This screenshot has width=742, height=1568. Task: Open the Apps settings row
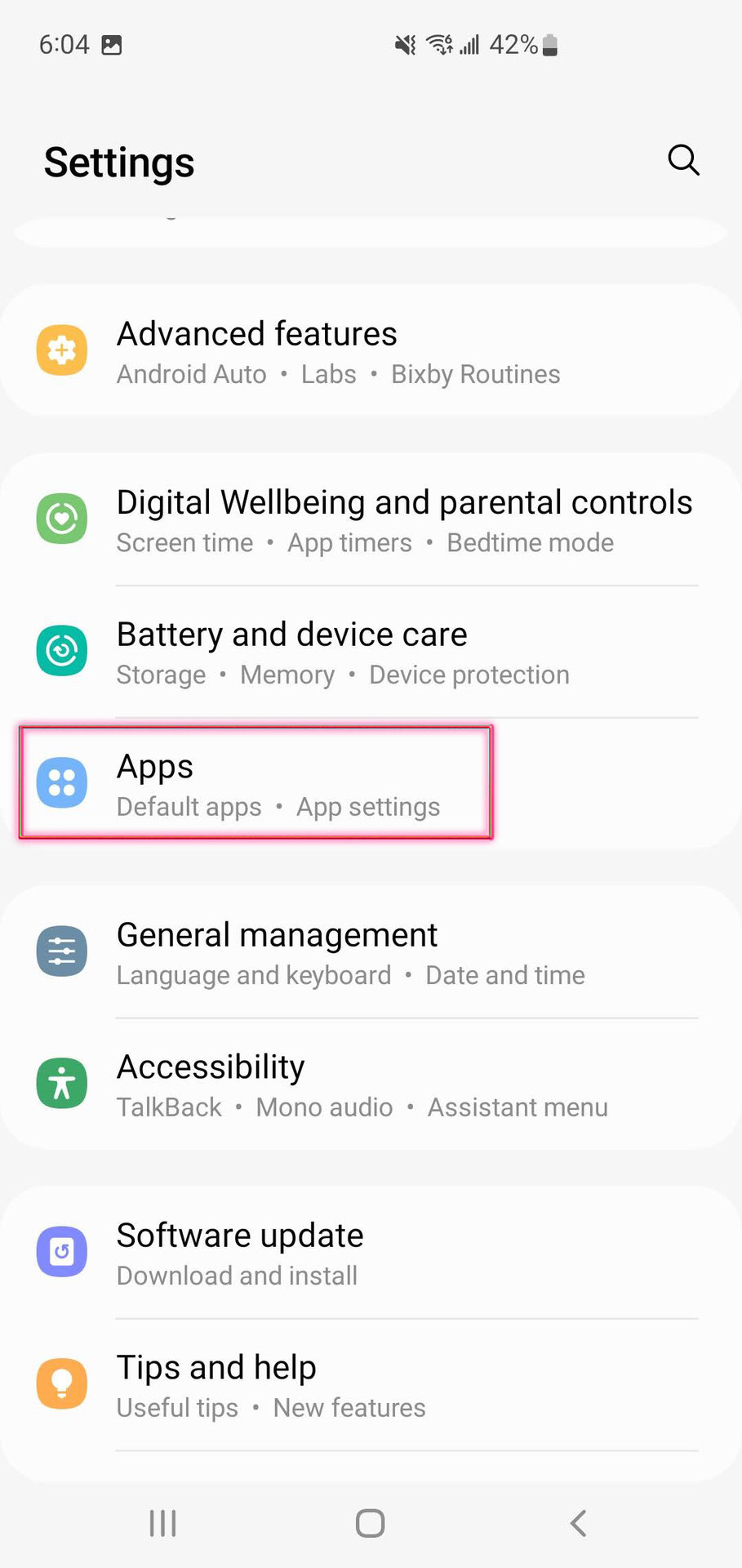coord(256,784)
